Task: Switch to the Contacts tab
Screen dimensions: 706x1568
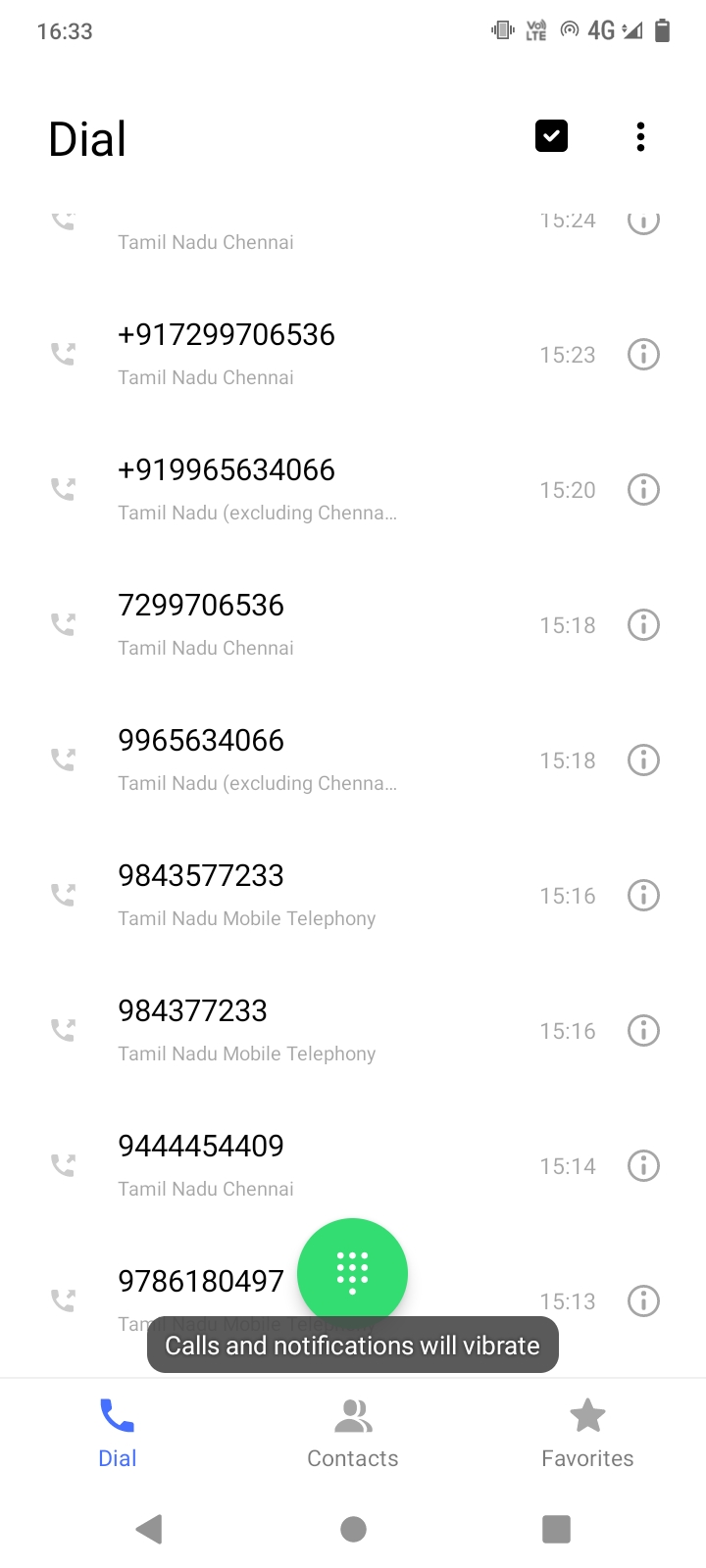Action: 353,1433
